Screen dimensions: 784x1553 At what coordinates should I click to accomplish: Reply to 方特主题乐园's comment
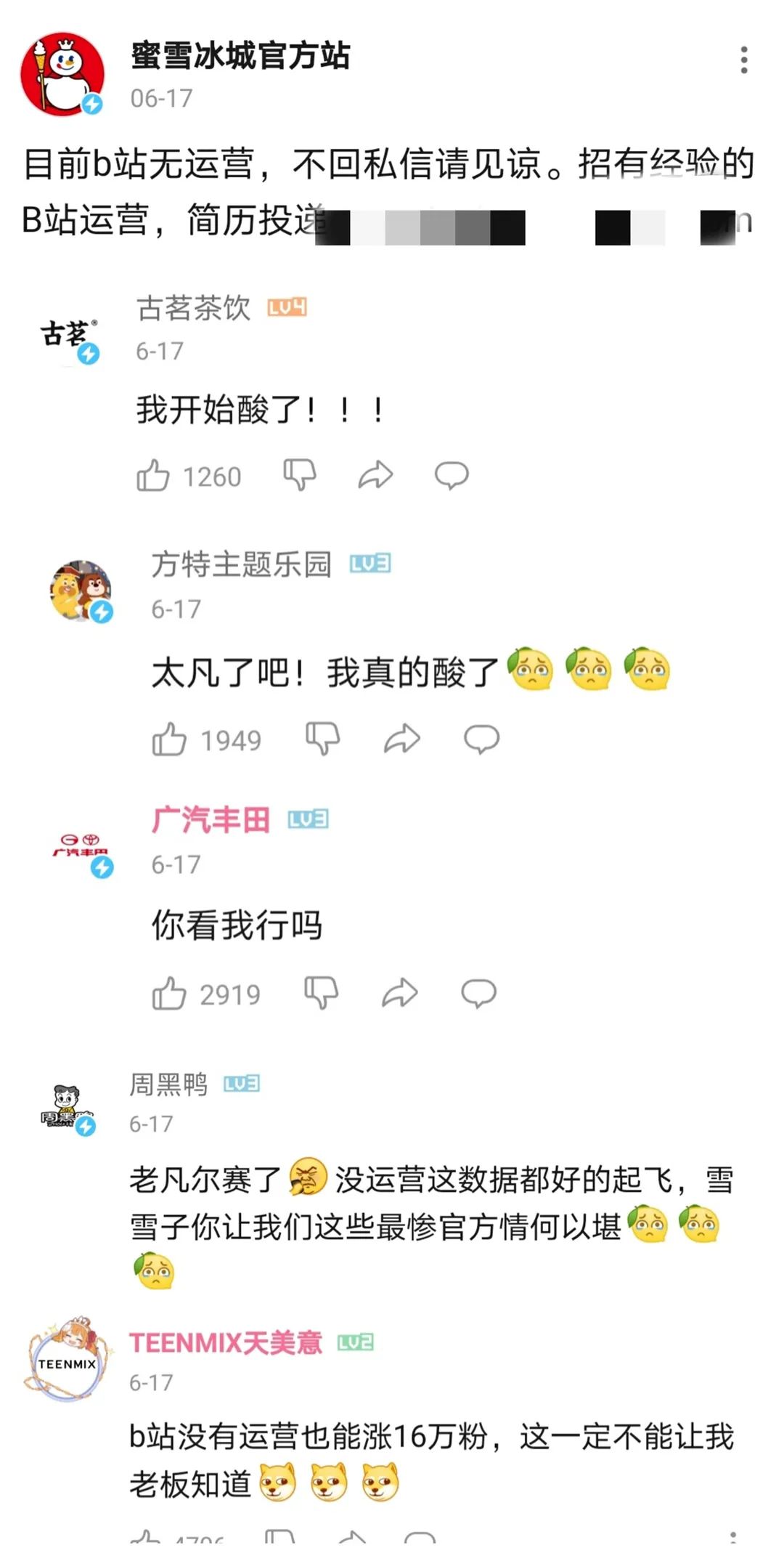[481, 739]
